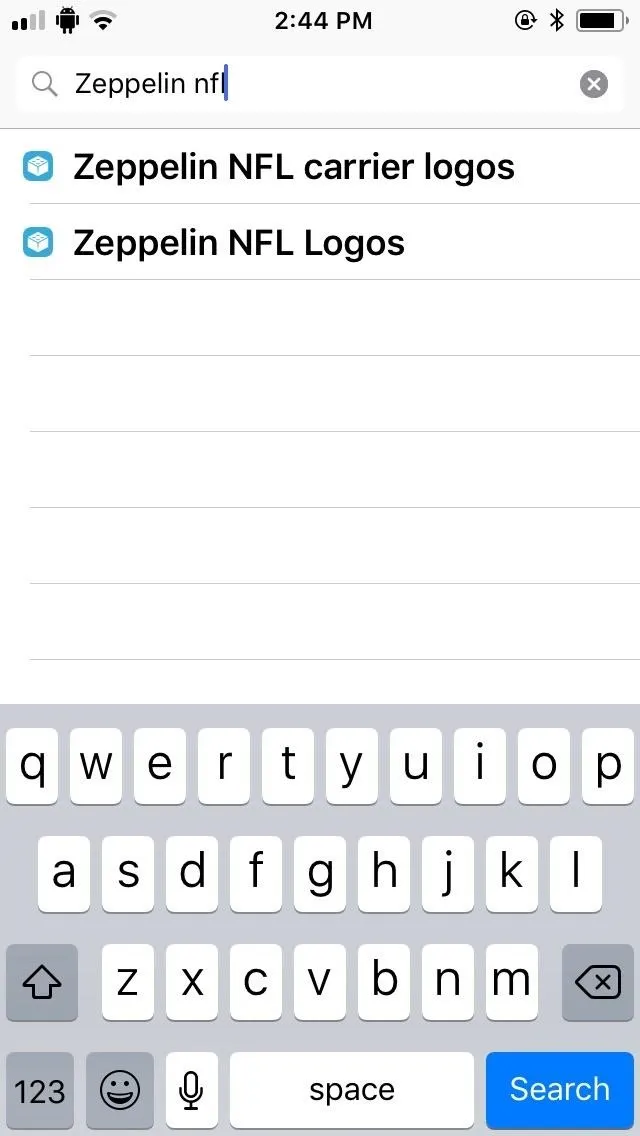Viewport: 640px width, 1136px height.
Task: Select the Zeppelin NFL Logos suggestion
Action: tap(320, 243)
